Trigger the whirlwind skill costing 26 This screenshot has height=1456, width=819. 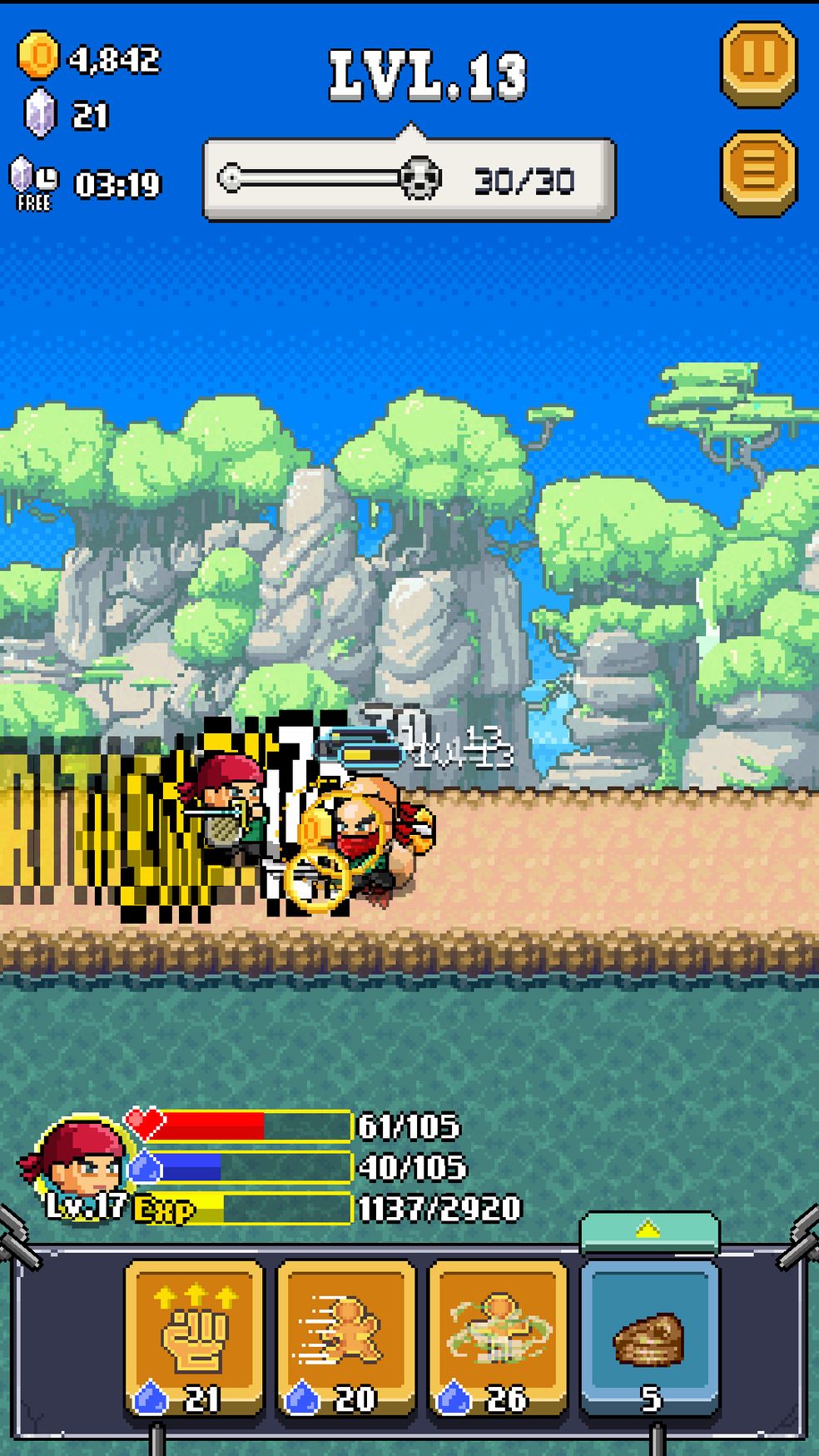pyautogui.click(x=498, y=1337)
